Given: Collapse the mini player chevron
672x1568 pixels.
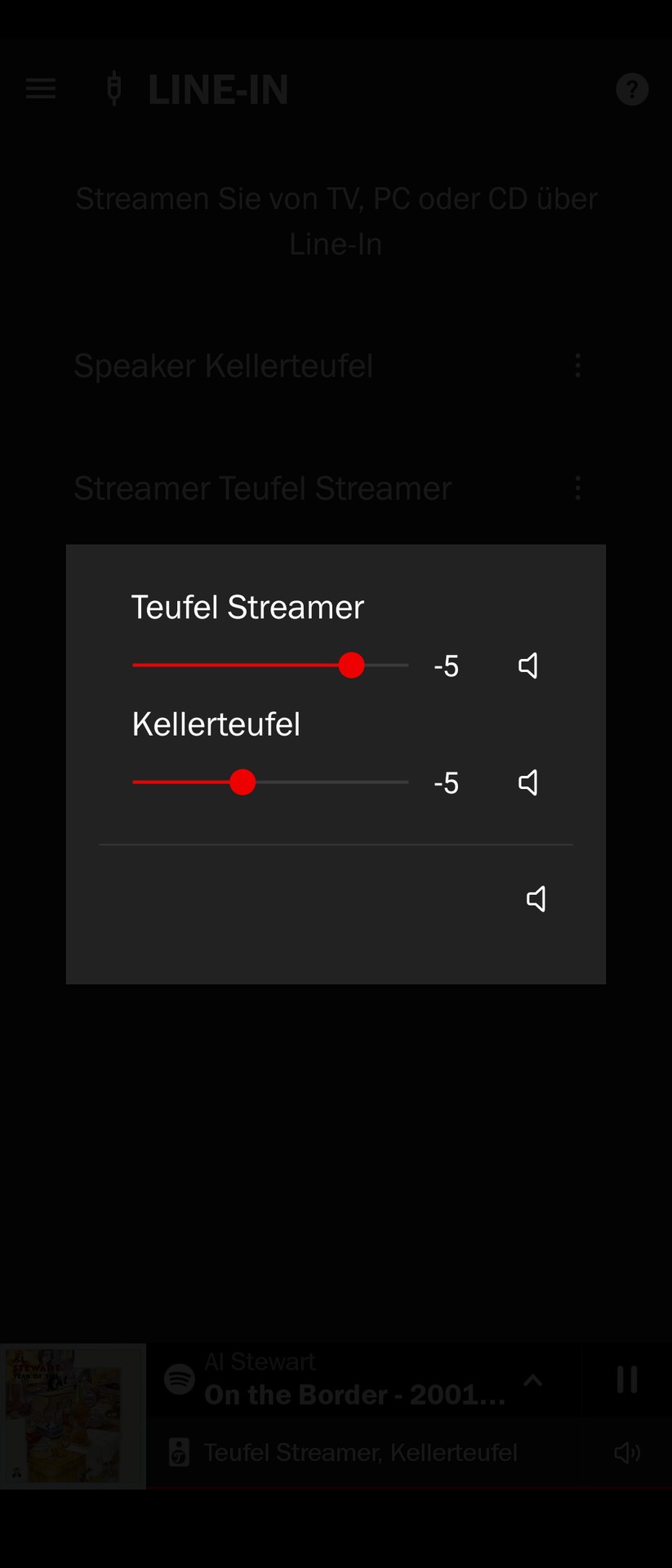Looking at the screenshot, I should [534, 1380].
